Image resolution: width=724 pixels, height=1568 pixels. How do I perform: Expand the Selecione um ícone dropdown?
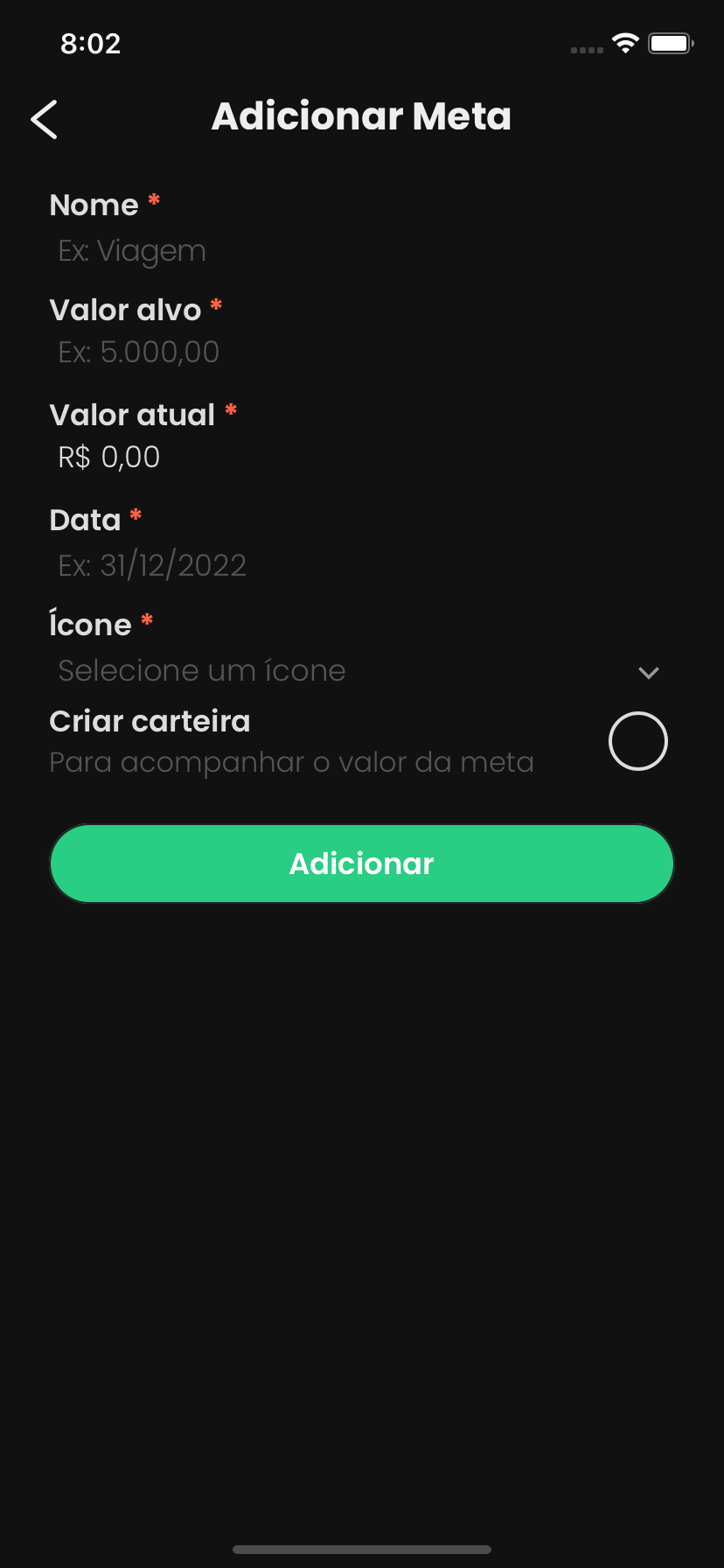pyautogui.click(x=359, y=671)
